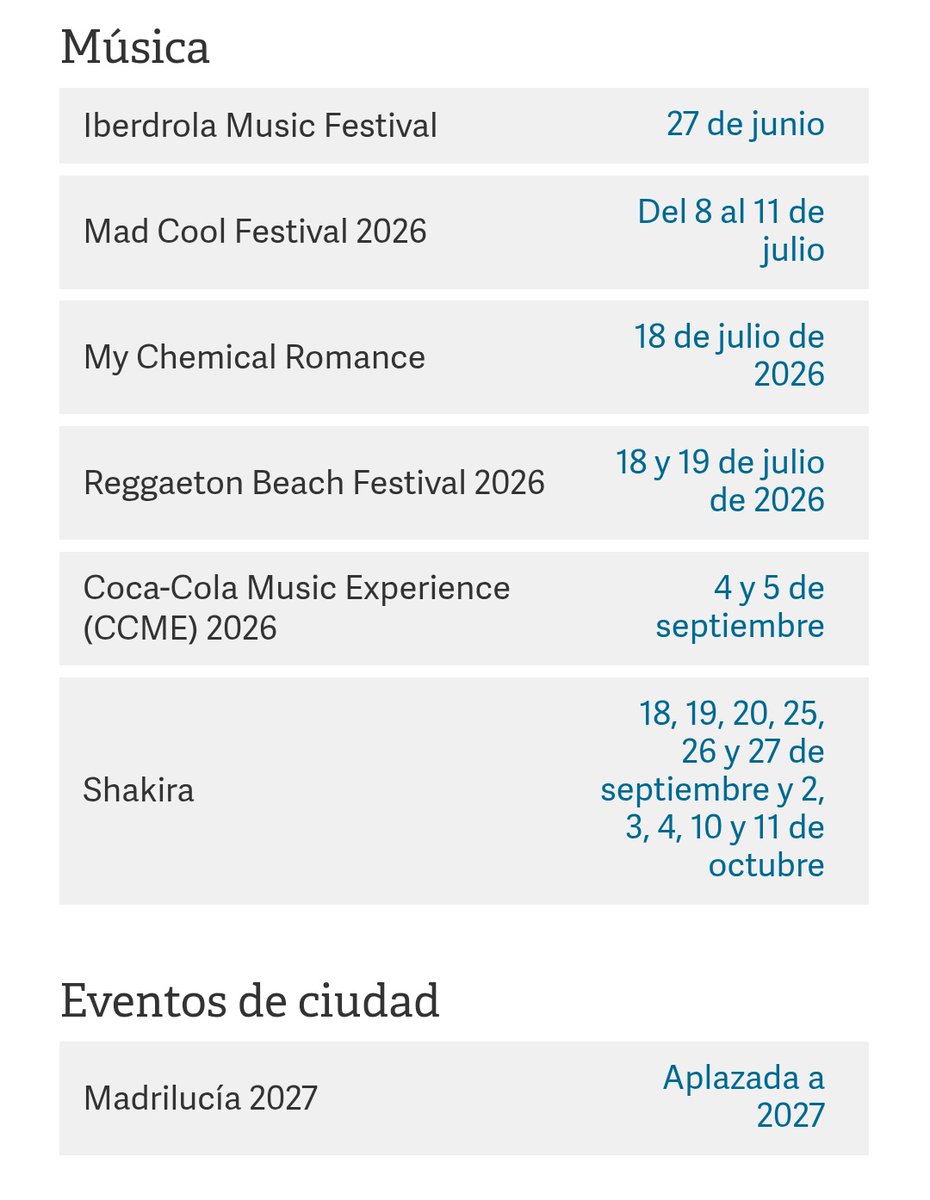Image resolution: width=930 pixels, height=1200 pixels.
Task: Open Mad Cool's Del 8 al 11 de julio link
Action: tap(731, 231)
